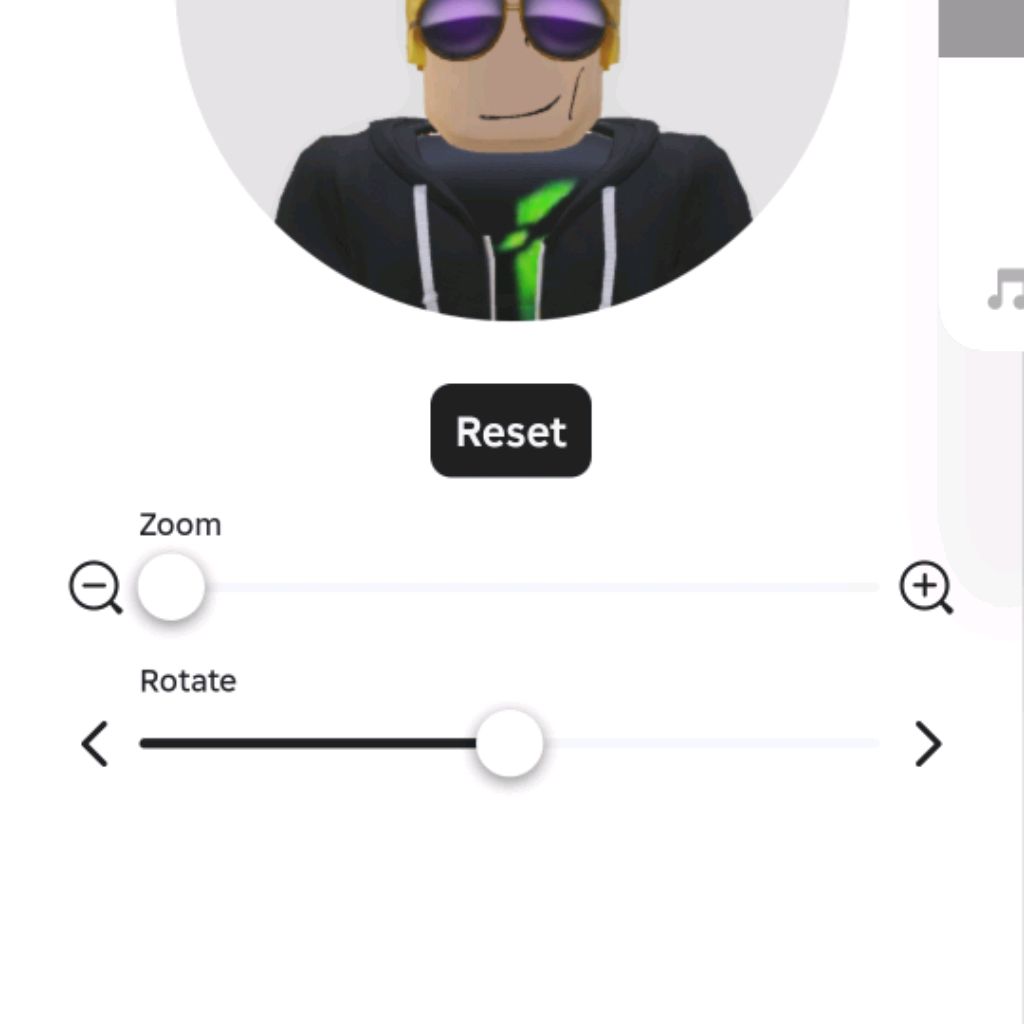This screenshot has height=1024, width=1024.
Task: Tap the Zoom slider handle
Action: tap(171, 587)
